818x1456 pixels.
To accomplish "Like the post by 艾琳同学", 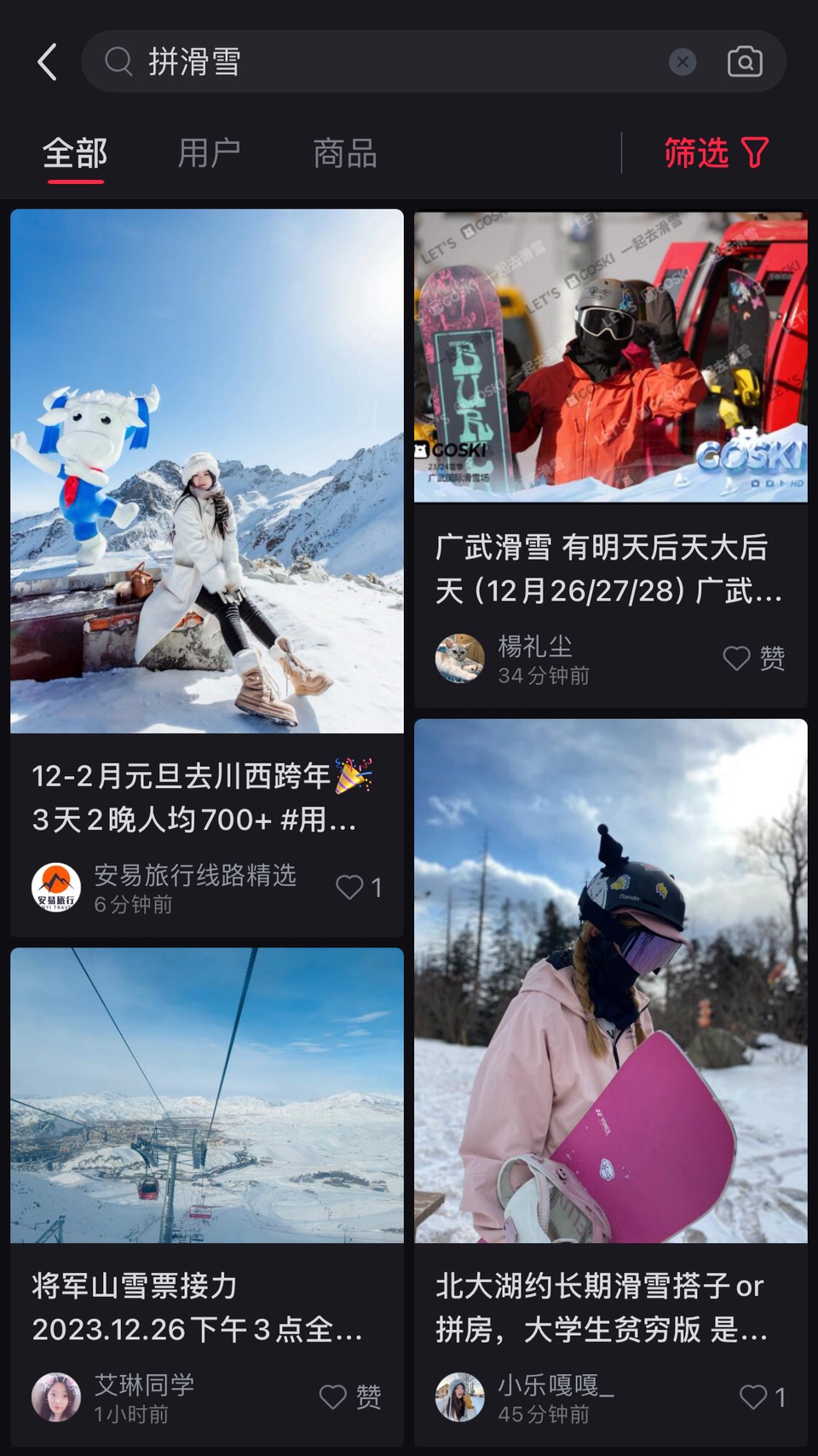I will pos(333,1397).
